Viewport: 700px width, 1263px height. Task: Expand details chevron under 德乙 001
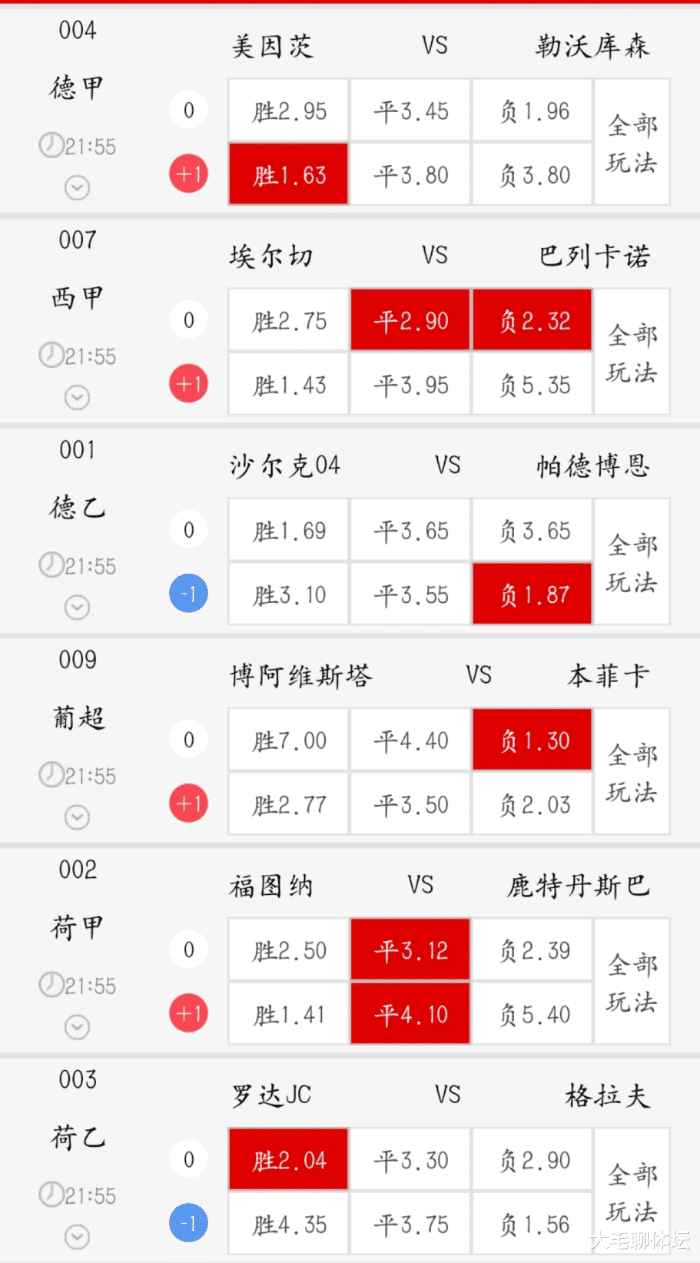click(x=77, y=607)
